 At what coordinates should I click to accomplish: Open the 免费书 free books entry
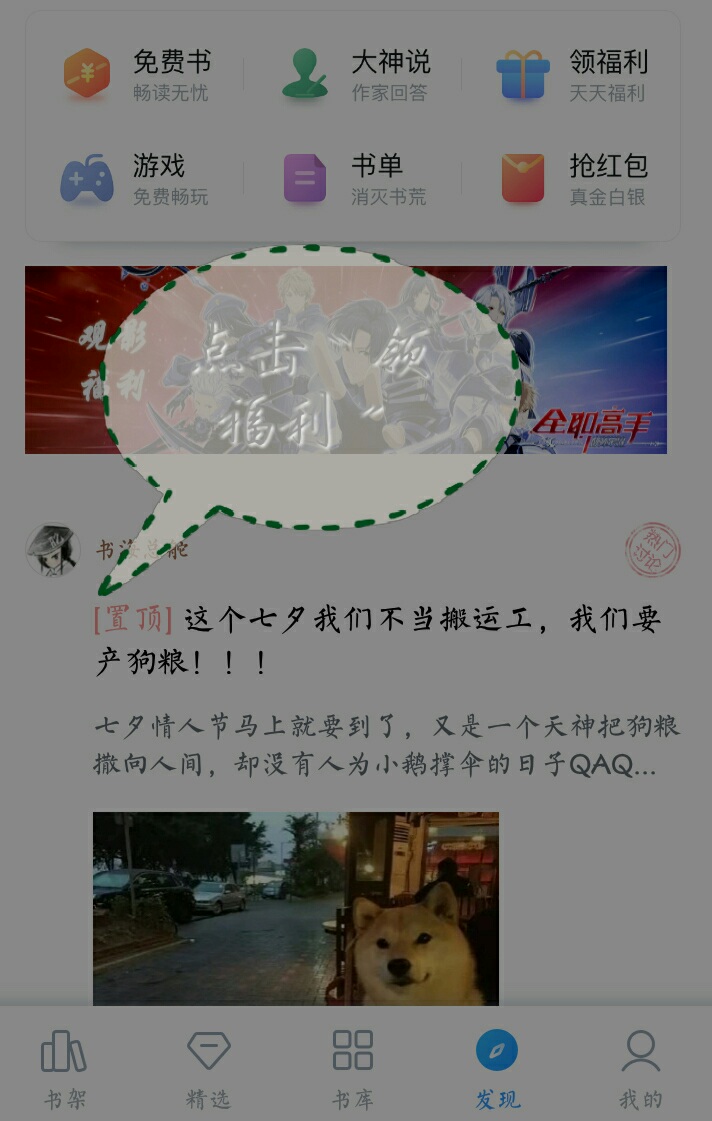pos(136,74)
